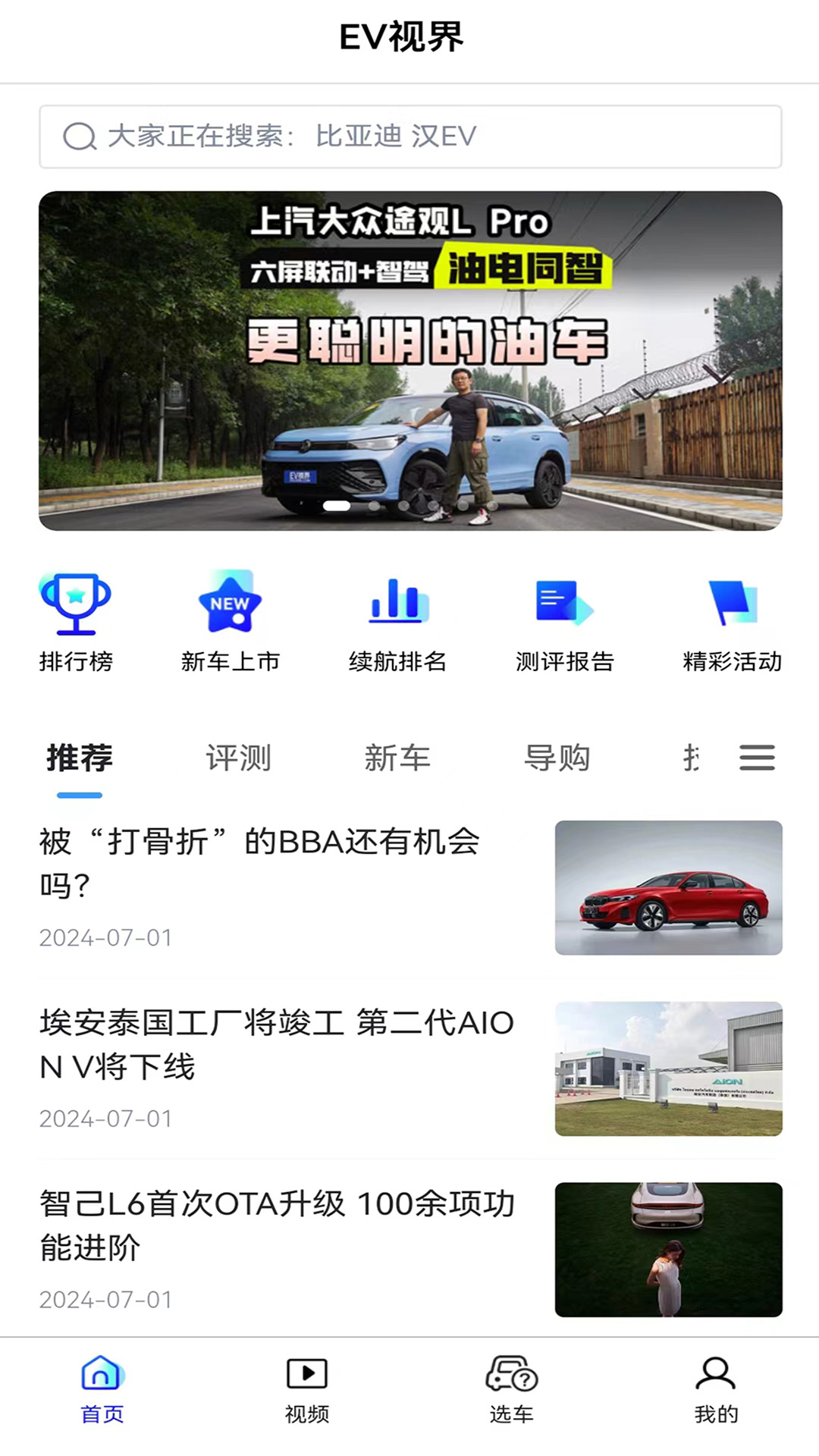Open the 新车 category tab
819x1456 pixels.
398,758
